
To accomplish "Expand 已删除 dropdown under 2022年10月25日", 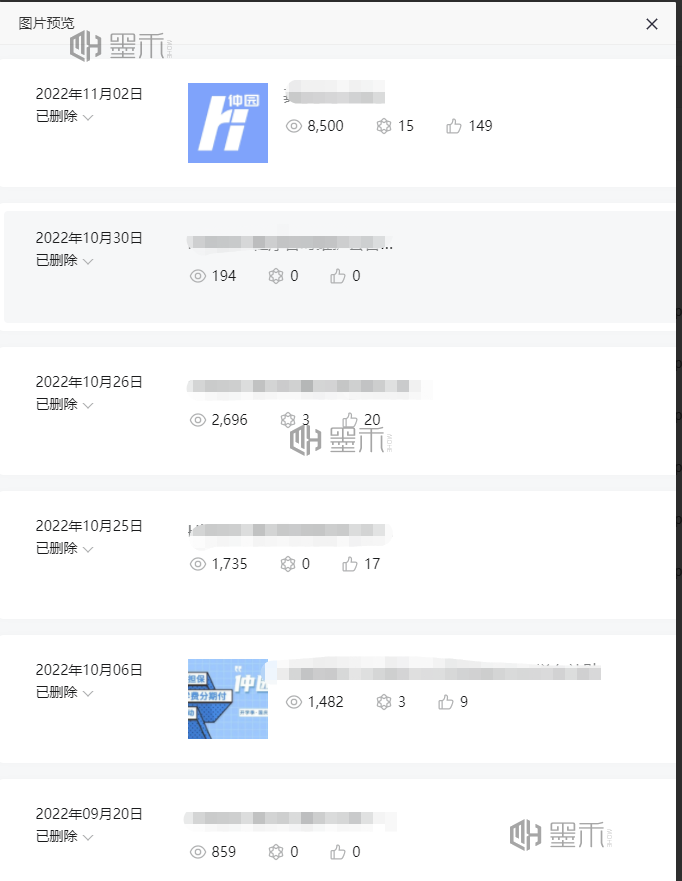I will tap(66, 549).
